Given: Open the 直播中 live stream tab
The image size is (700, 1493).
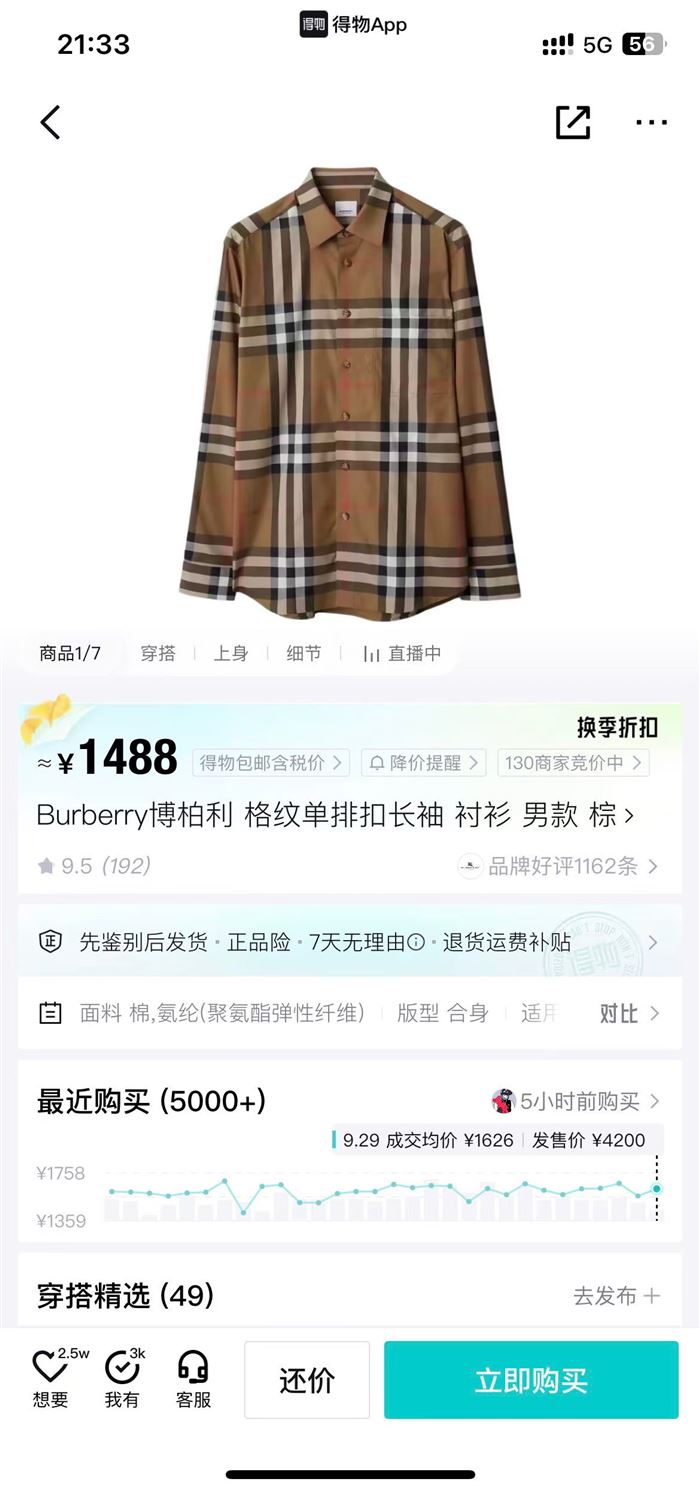Looking at the screenshot, I should click(401, 653).
